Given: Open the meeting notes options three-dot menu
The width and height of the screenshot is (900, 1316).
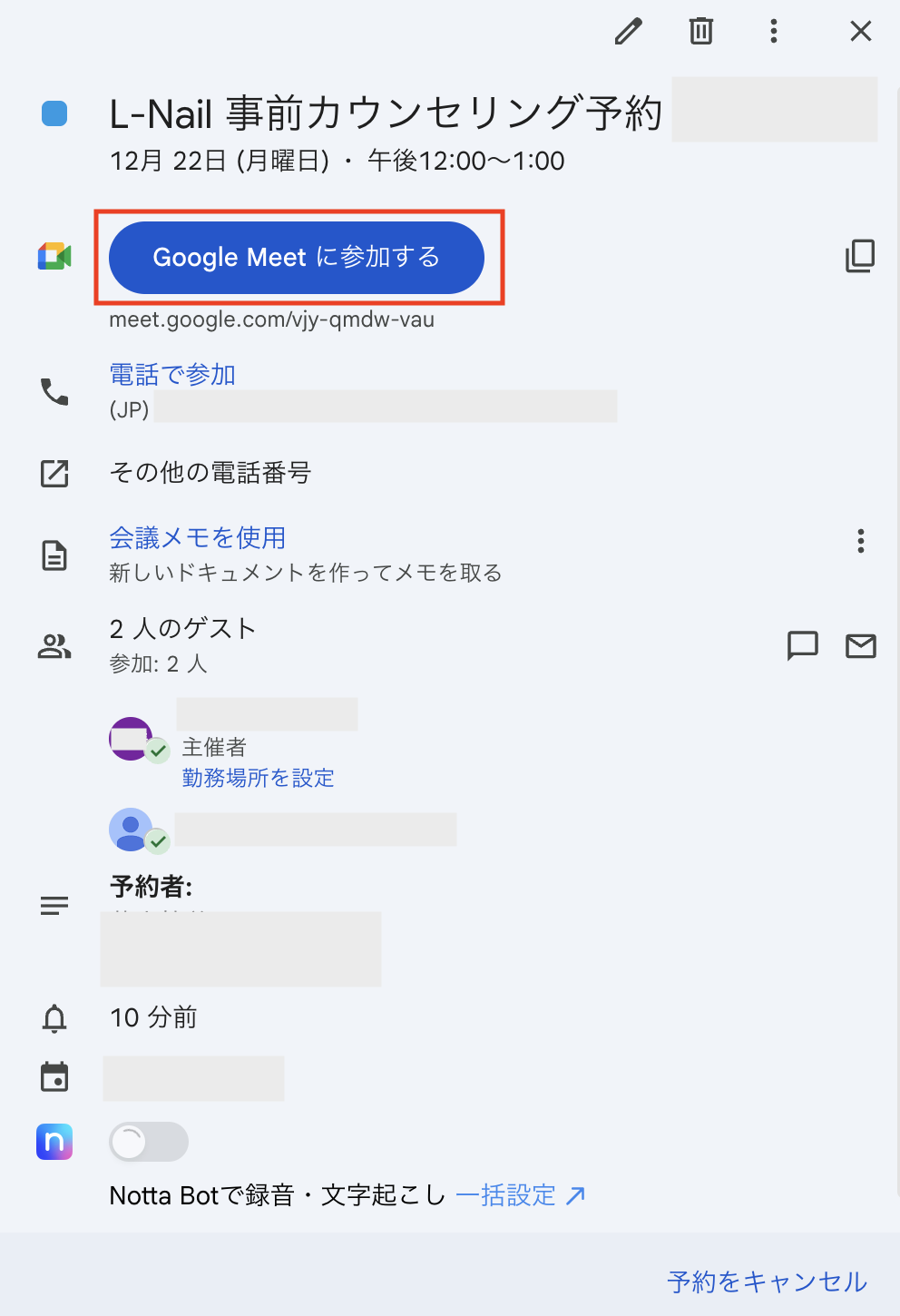Looking at the screenshot, I should [x=859, y=541].
